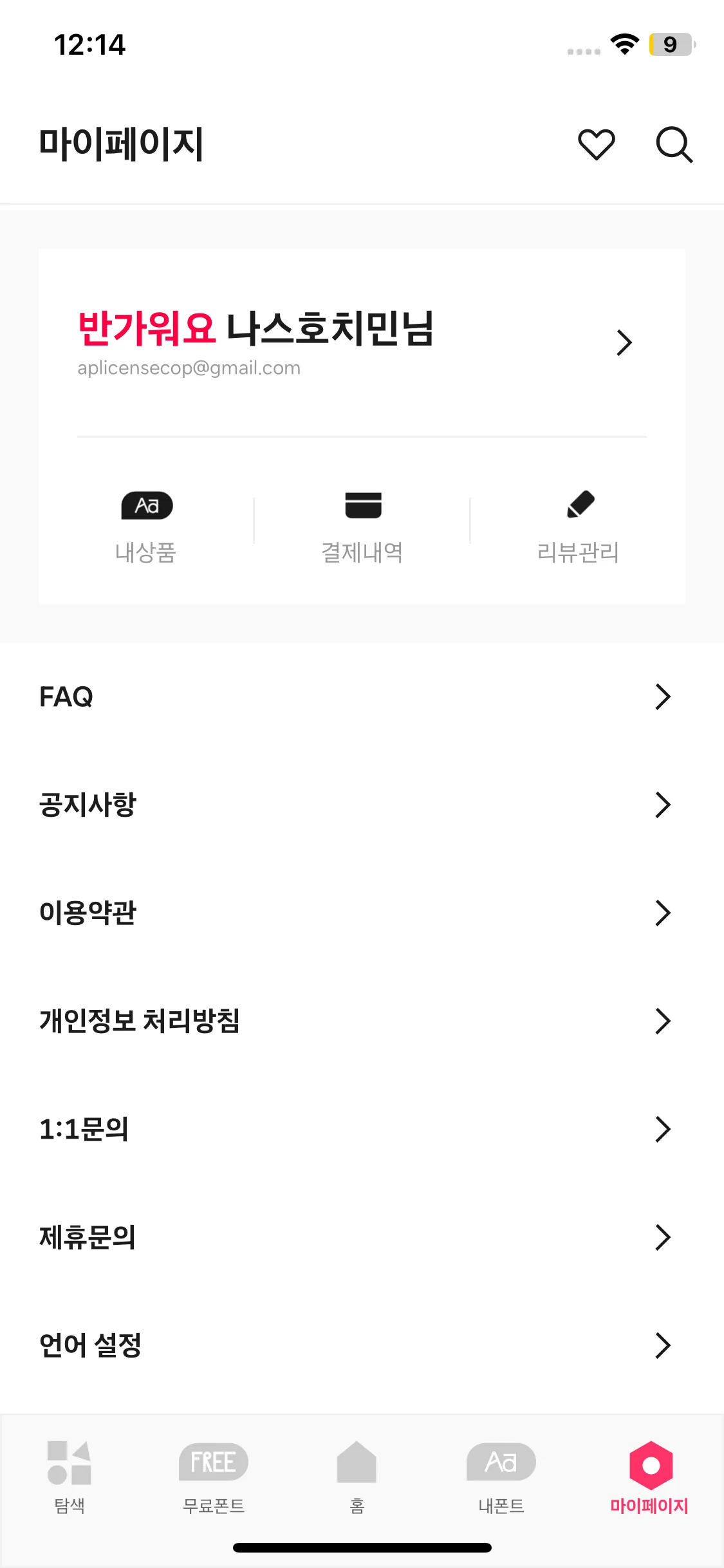The image size is (724, 1568).
Task: Open 1:1문의 inquiry
Action: pyautogui.click(x=362, y=1129)
